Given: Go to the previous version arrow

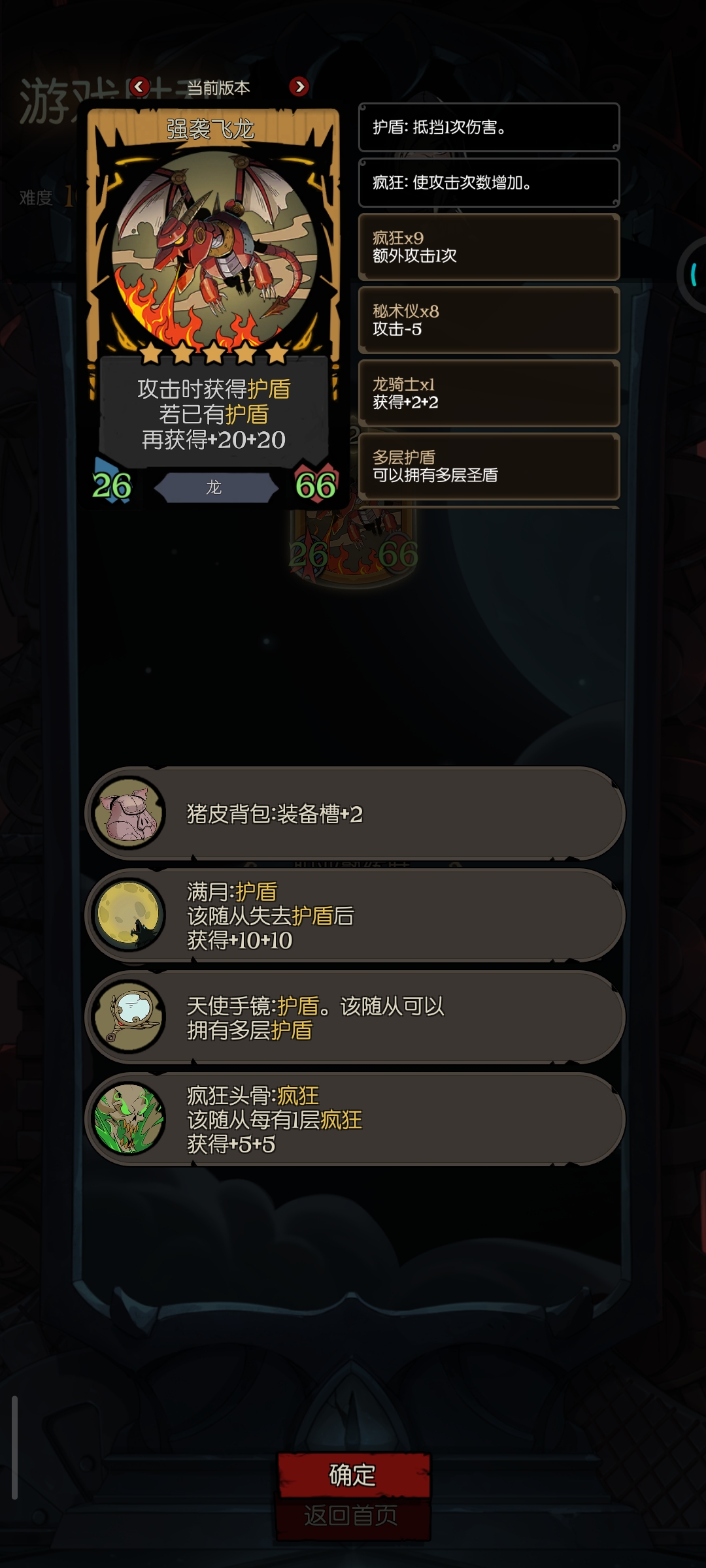Looking at the screenshot, I should click(139, 86).
